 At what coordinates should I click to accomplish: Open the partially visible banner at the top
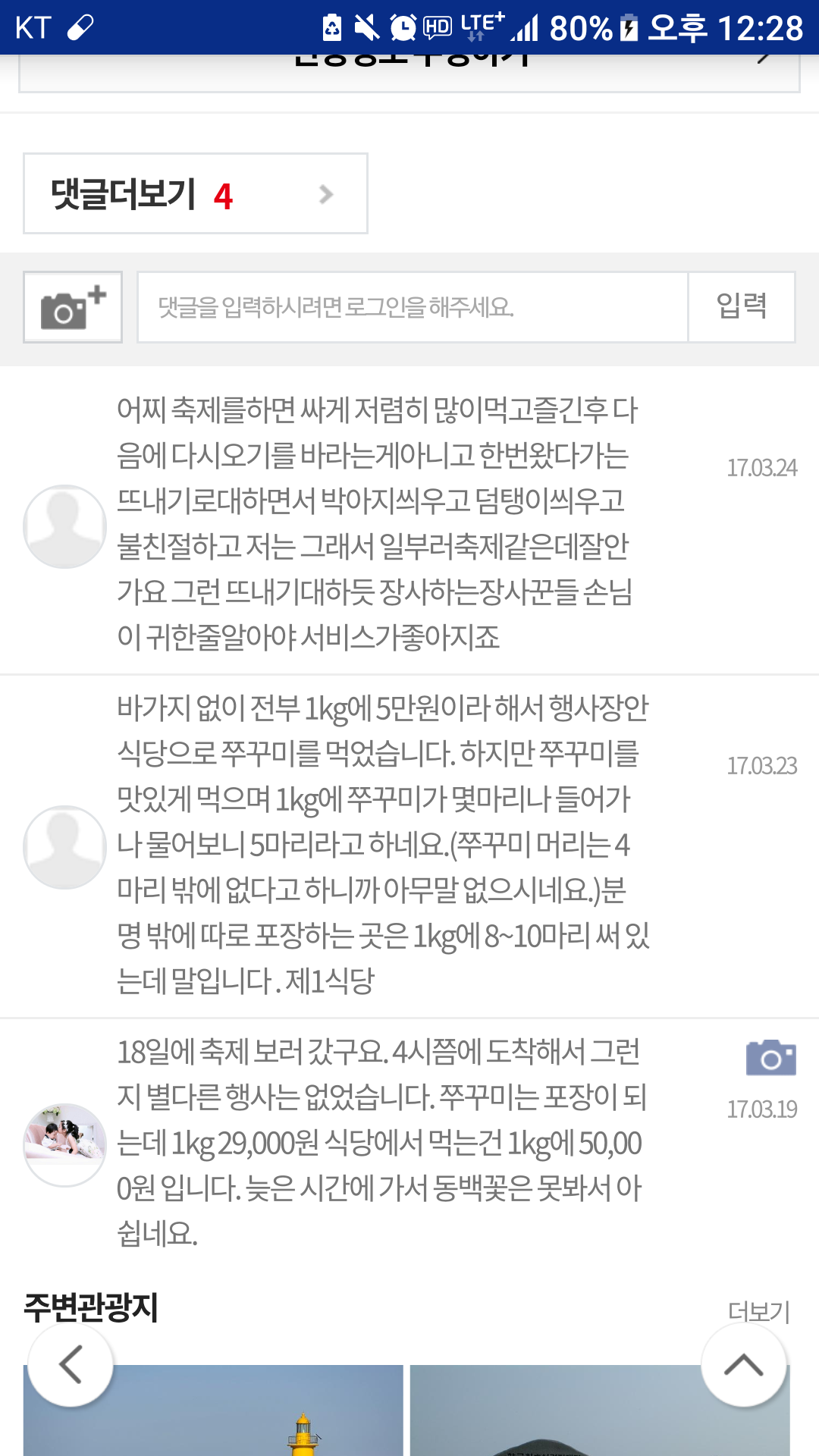tap(409, 74)
